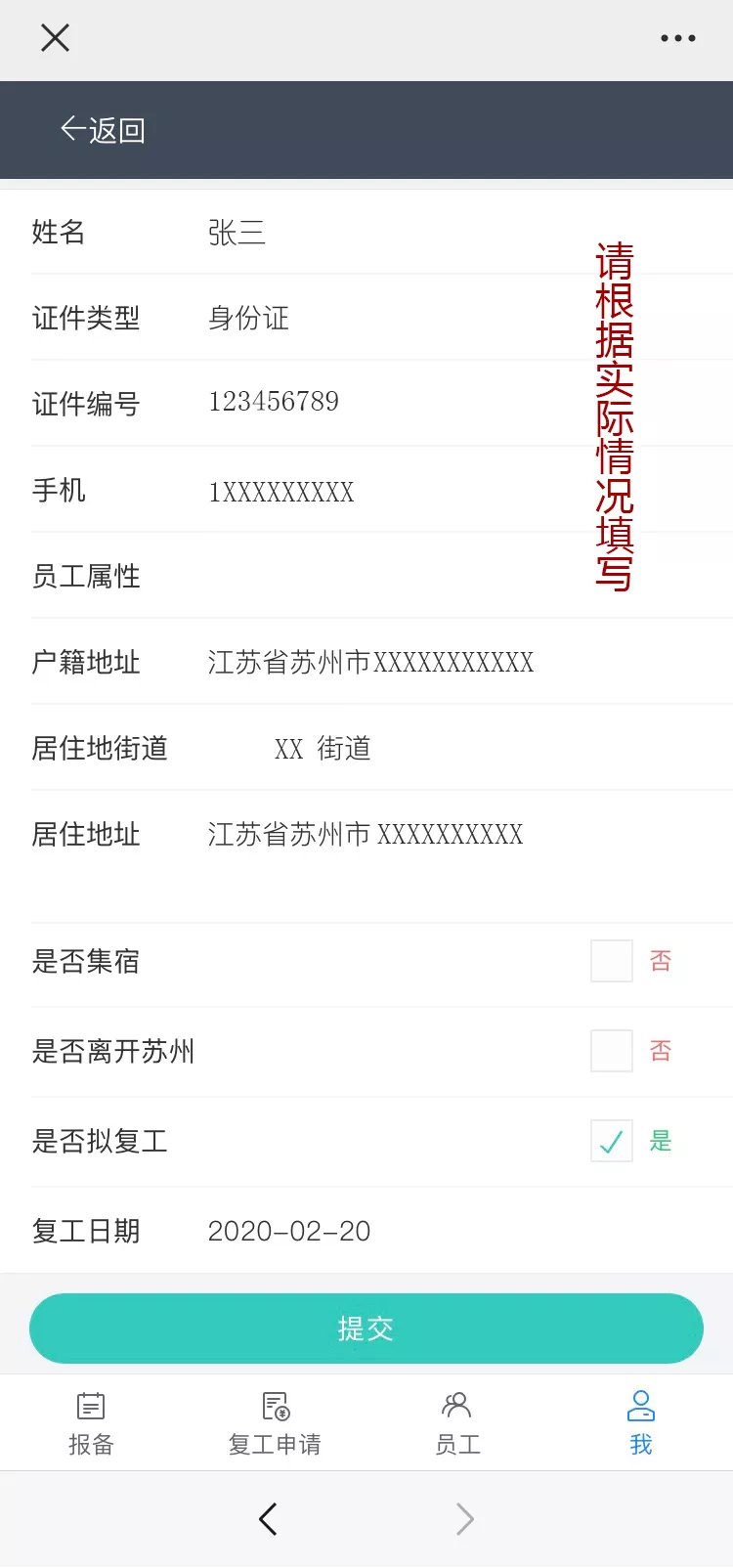This screenshot has width=733, height=1568.
Task: Uncheck the 是否拟复工 checkbox
Action: click(x=612, y=1141)
